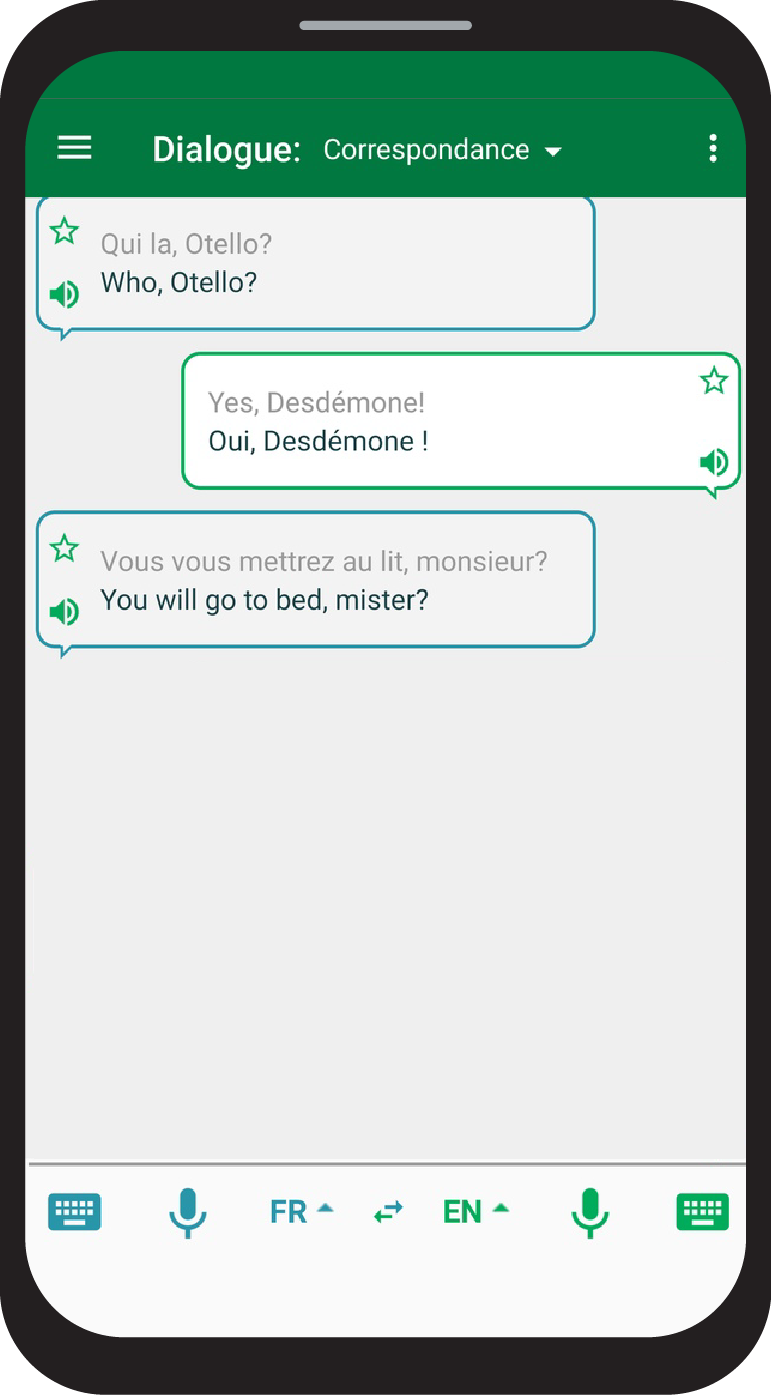Open the blue French keyboard input
The height and width of the screenshot is (1395, 771).
[x=75, y=1212]
